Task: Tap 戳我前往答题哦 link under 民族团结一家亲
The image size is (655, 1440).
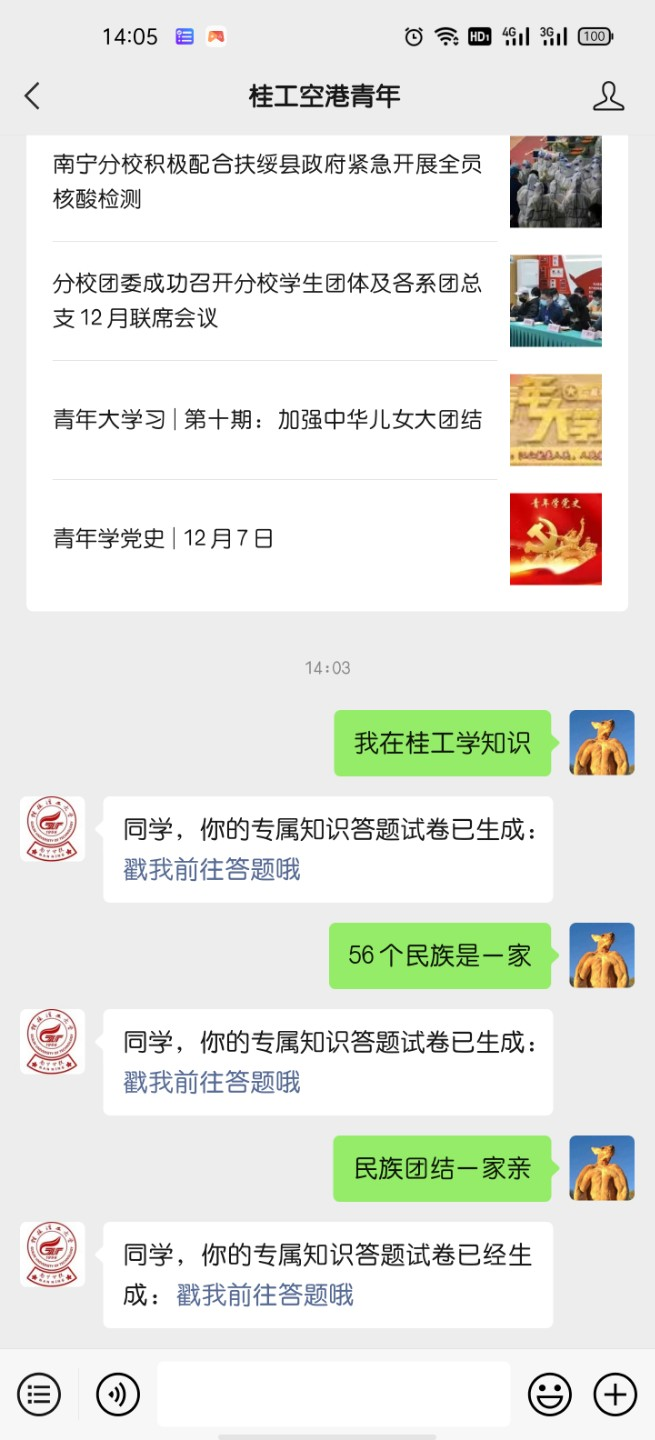Action: pos(265,1296)
